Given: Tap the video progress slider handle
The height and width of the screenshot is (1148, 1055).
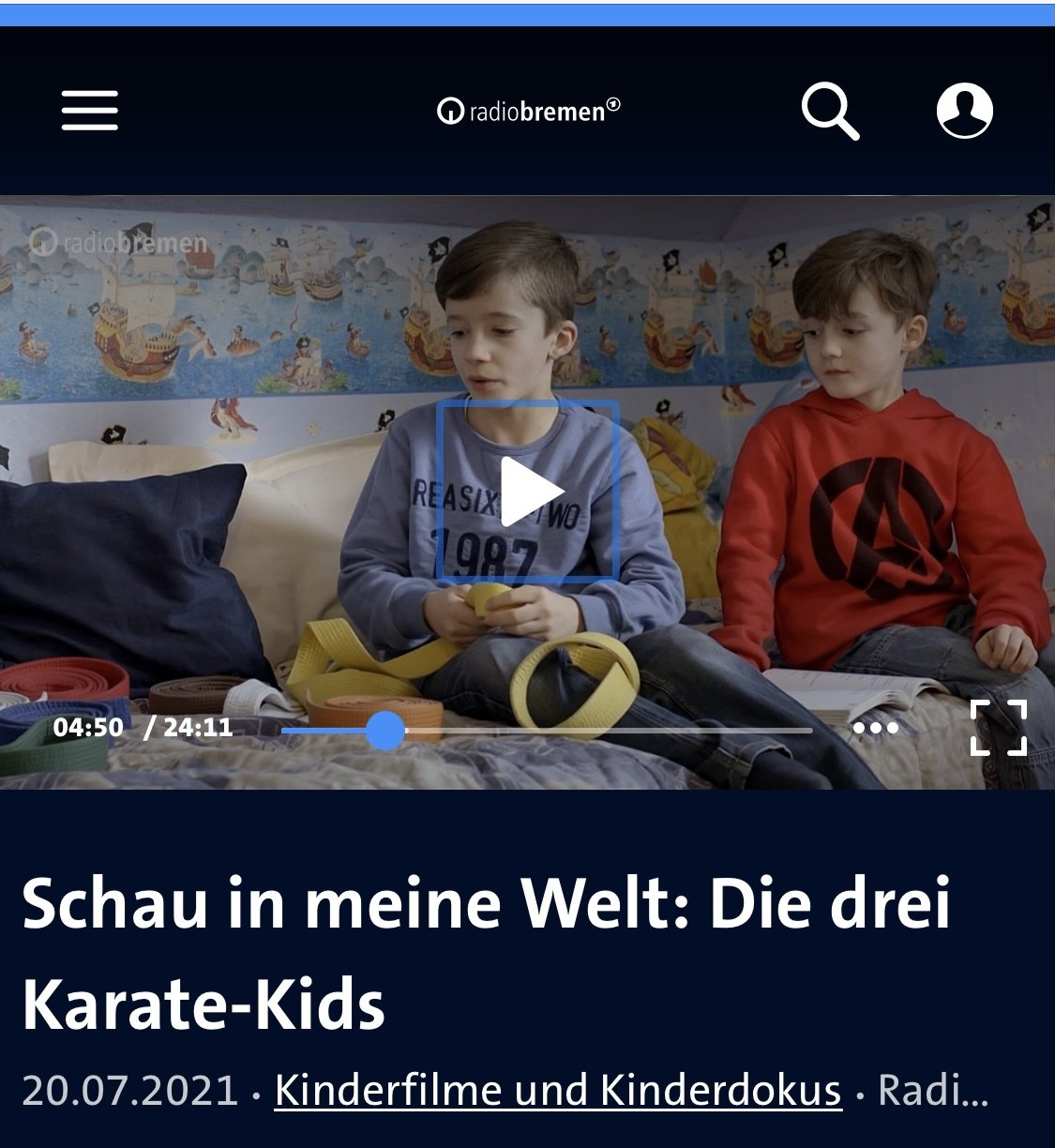Looking at the screenshot, I should (x=384, y=730).
